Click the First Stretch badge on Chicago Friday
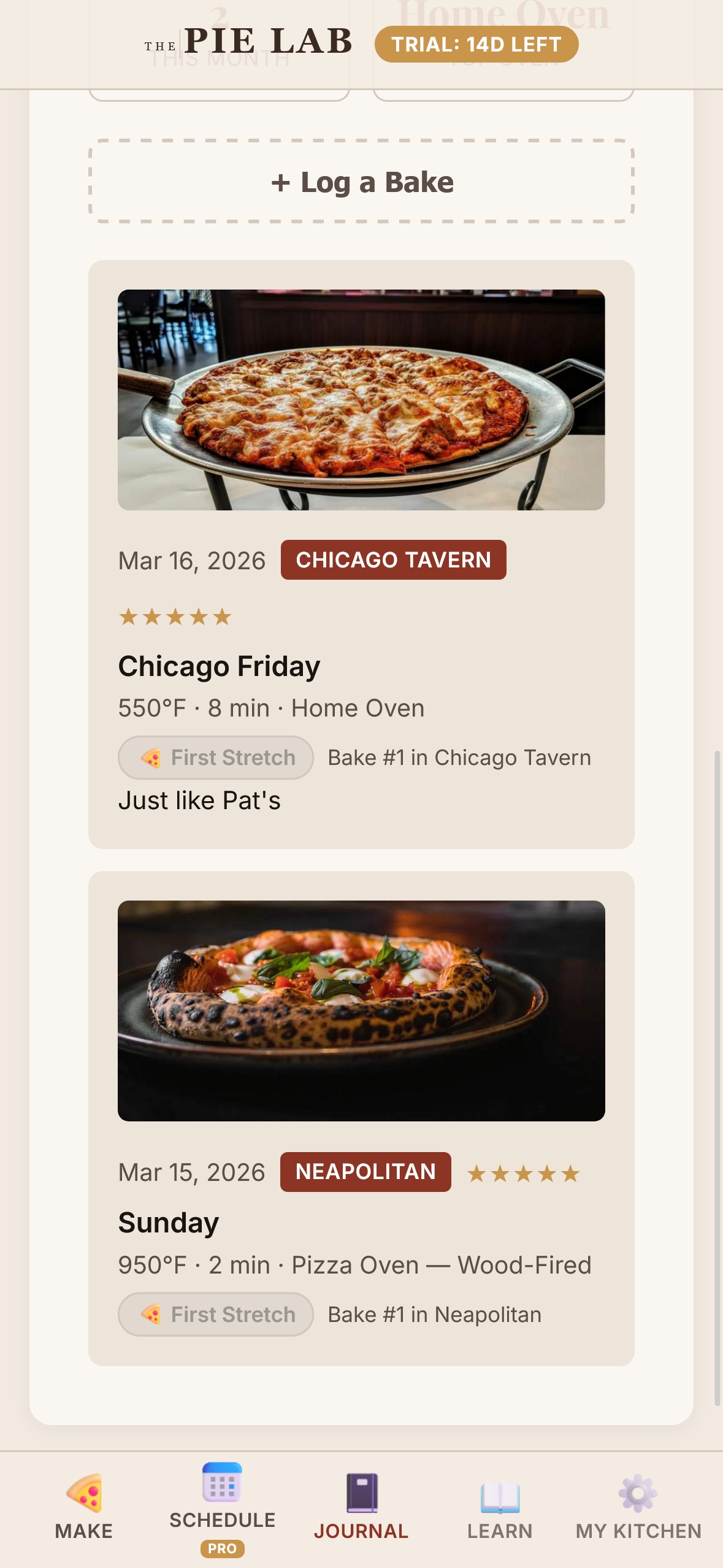The image size is (723, 1568). click(x=215, y=757)
